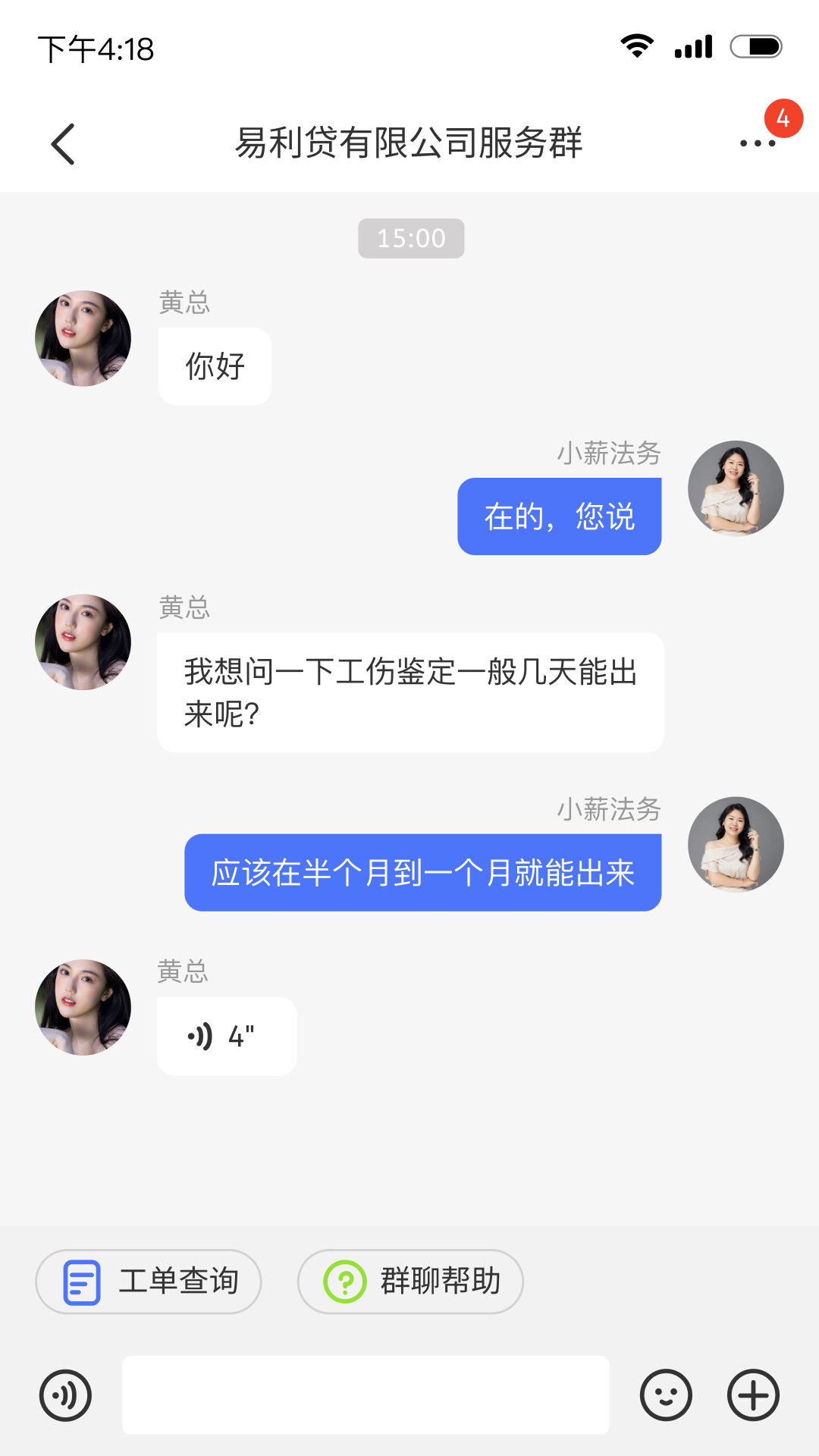Select the reply 应该在半个月到一个月就能出来
The height and width of the screenshot is (1456, 819).
[423, 872]
